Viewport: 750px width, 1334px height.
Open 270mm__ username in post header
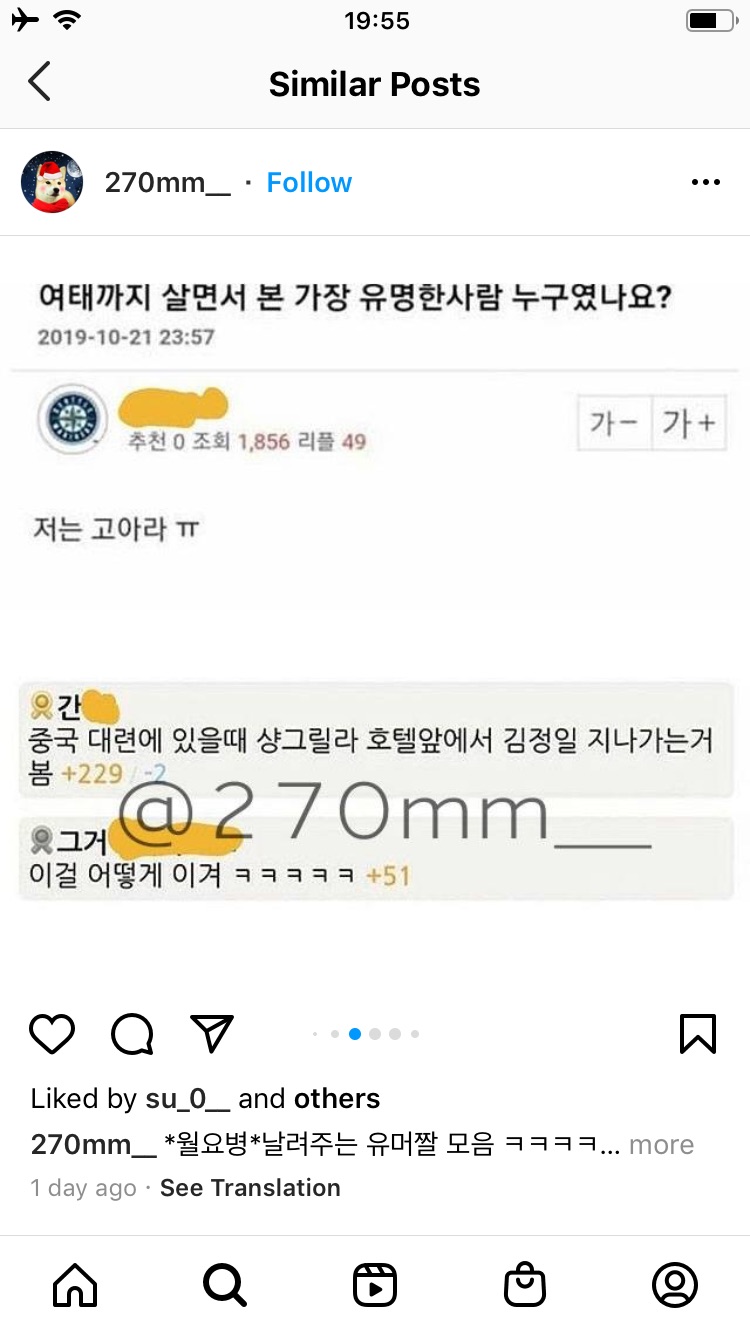[167, 183]
